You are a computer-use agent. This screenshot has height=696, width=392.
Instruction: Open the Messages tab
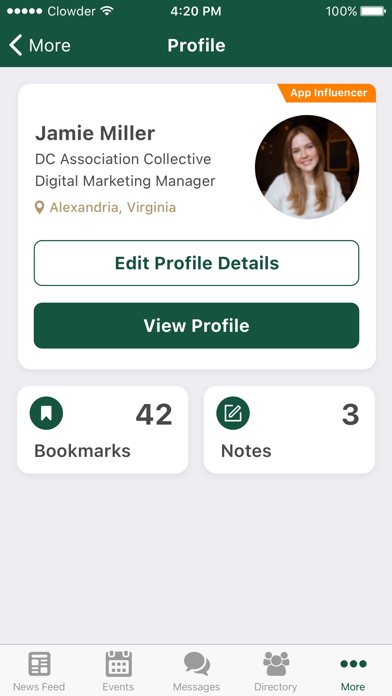[196, 671]
